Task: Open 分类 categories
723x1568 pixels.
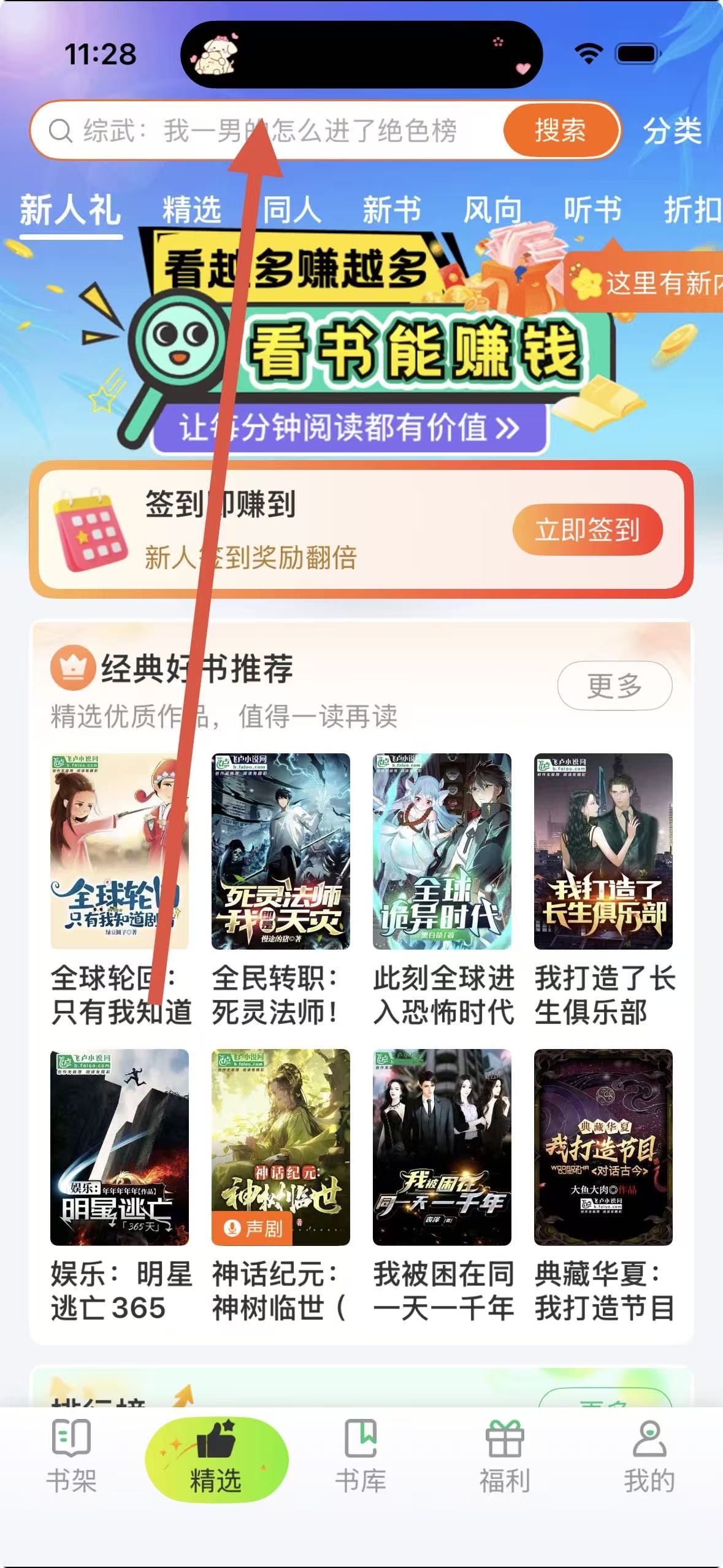Action: pos(671,131)
